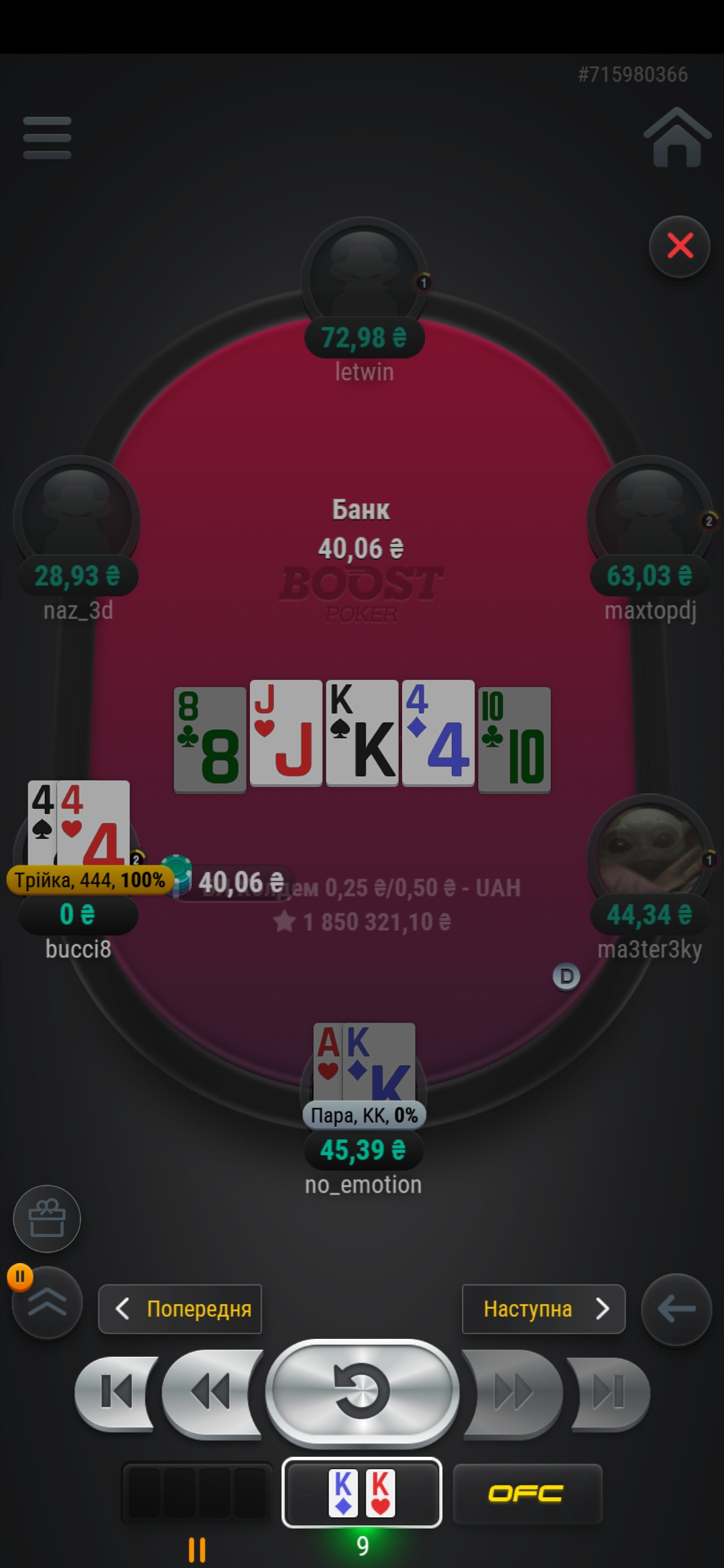Close the hand replay with red X
Image resolution: width=724 pixels, height=1568 pixels.
[680, 246]
